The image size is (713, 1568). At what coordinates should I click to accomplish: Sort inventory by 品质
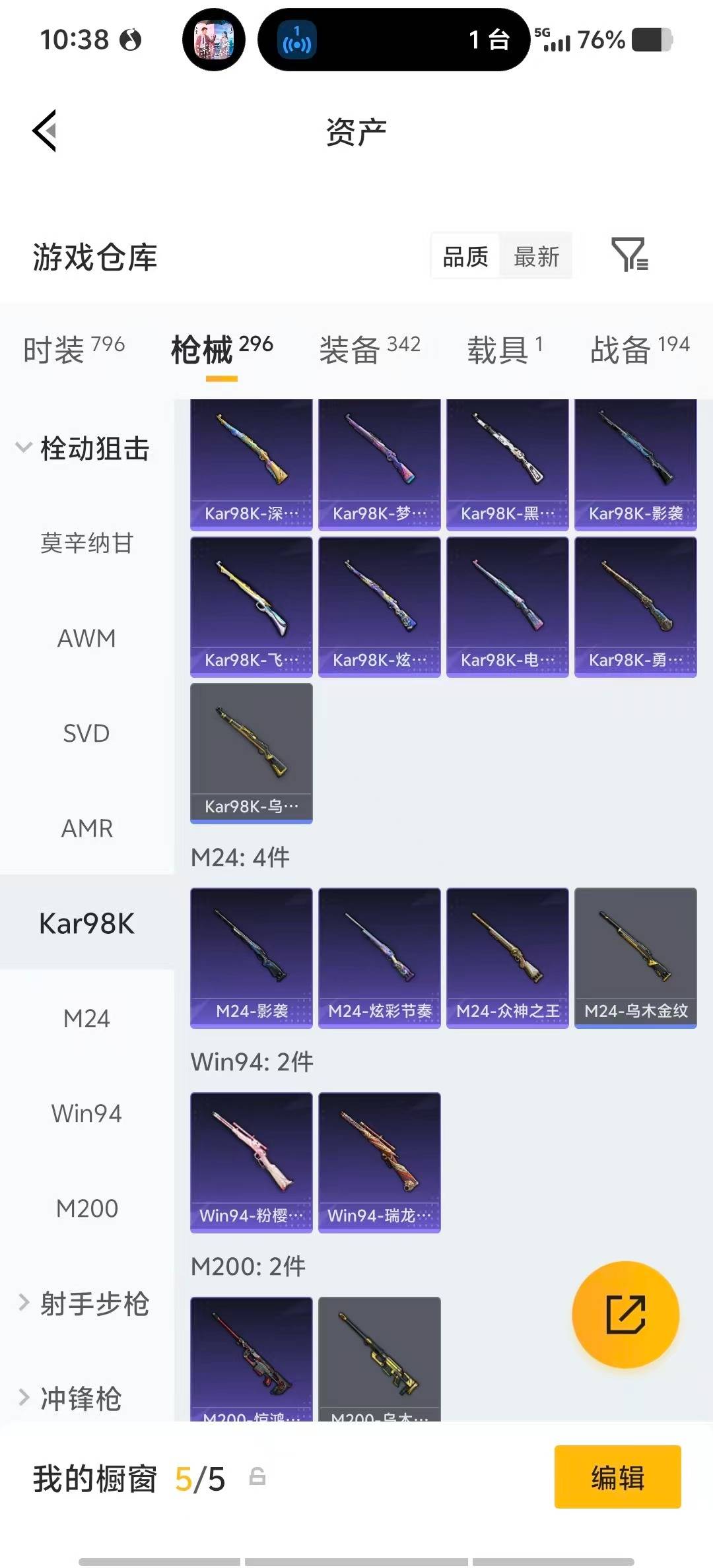pos(464,256)
